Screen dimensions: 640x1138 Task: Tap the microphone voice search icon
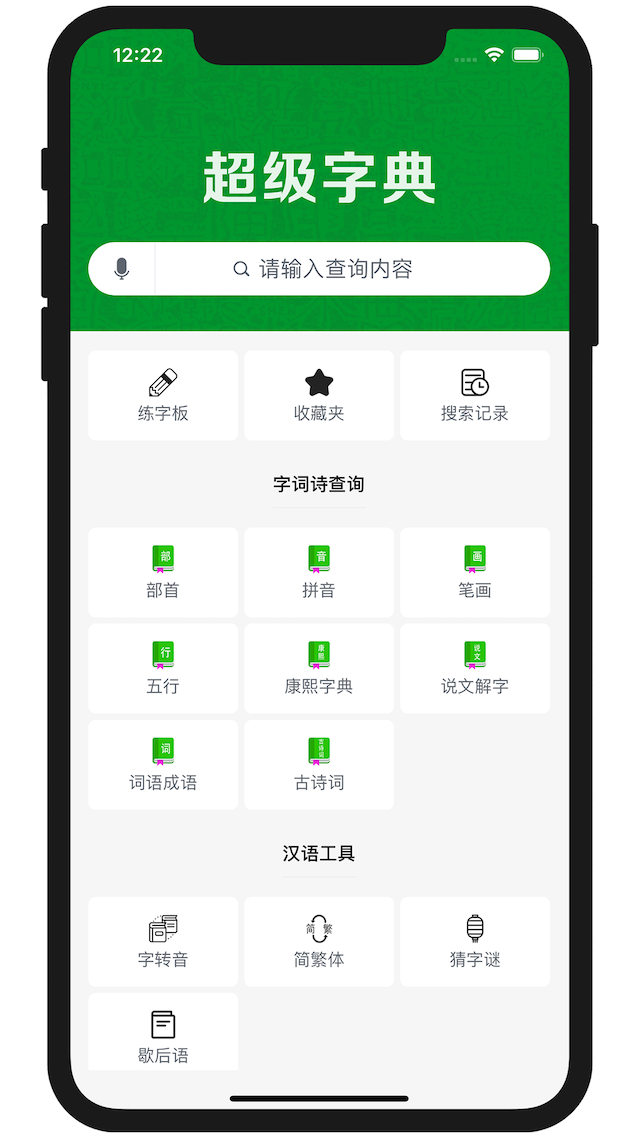[x=122, y=269]
